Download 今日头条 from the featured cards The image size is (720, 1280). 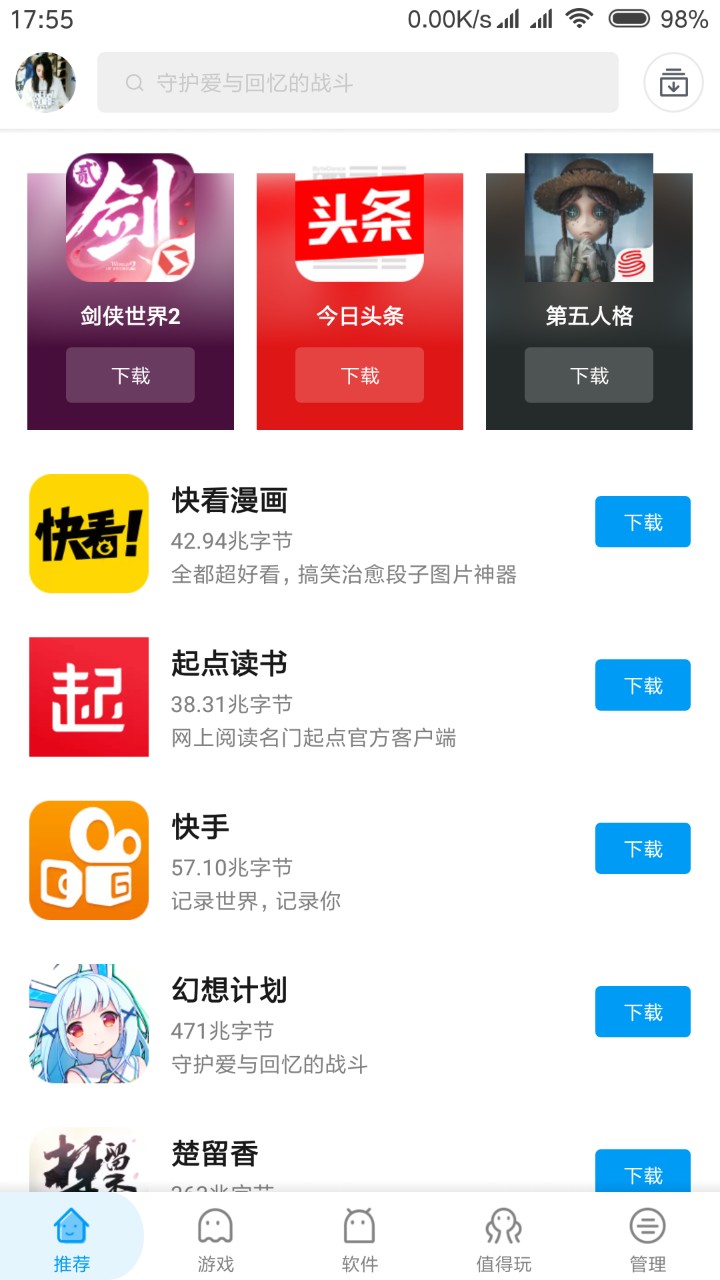coord(359,375)
